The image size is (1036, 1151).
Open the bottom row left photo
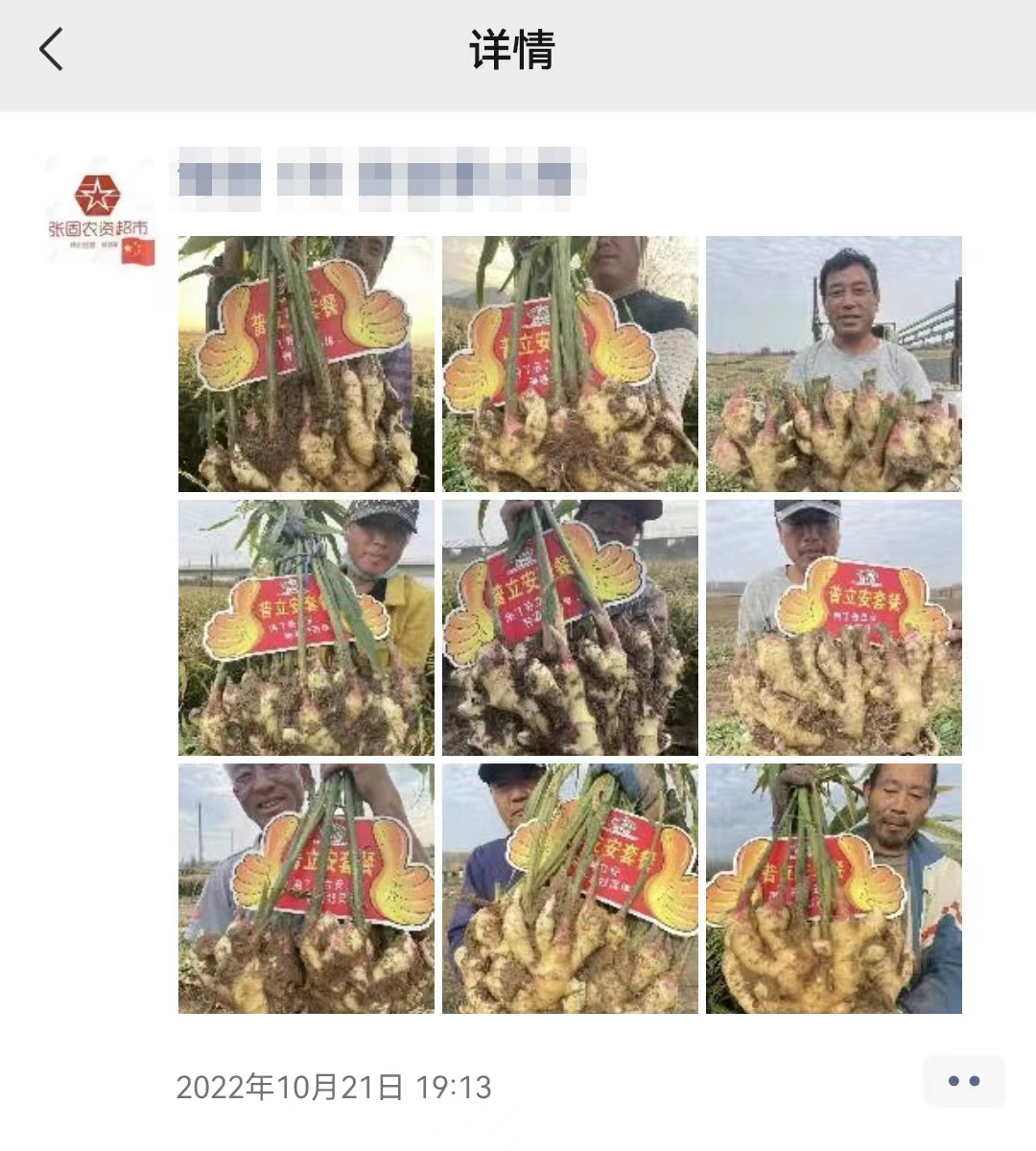point(306,888)
